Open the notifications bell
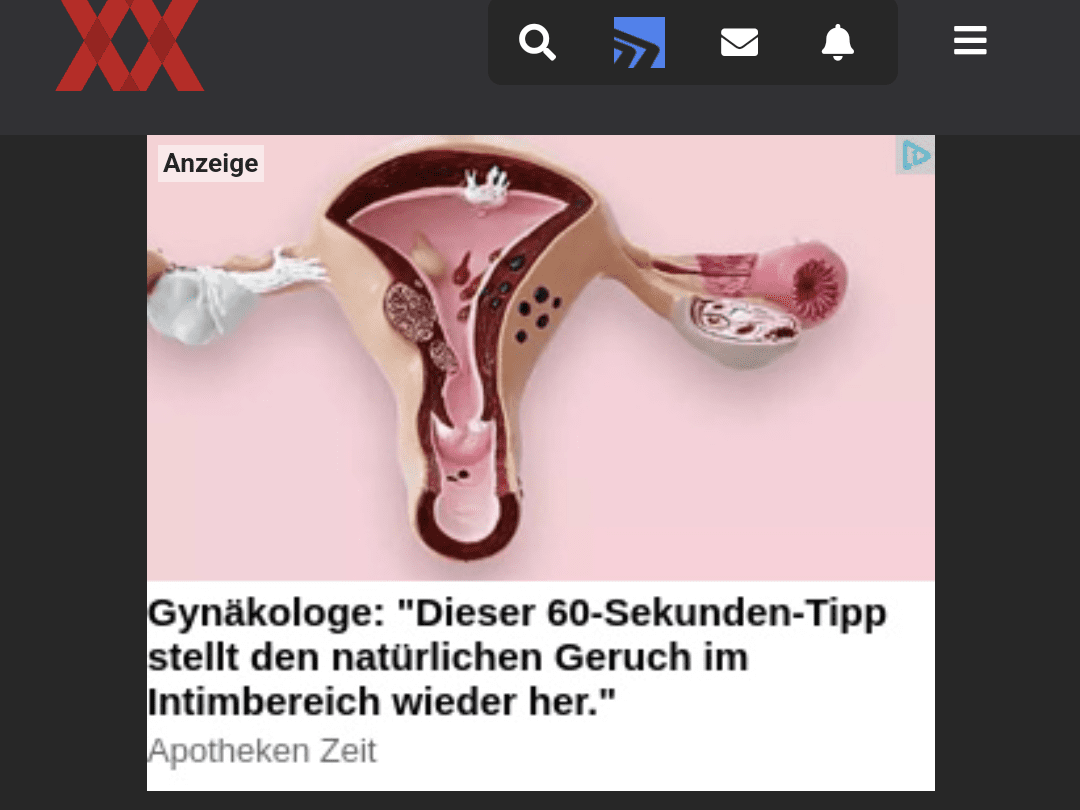This screenshot has height=810, width=1080. point(838,43)
